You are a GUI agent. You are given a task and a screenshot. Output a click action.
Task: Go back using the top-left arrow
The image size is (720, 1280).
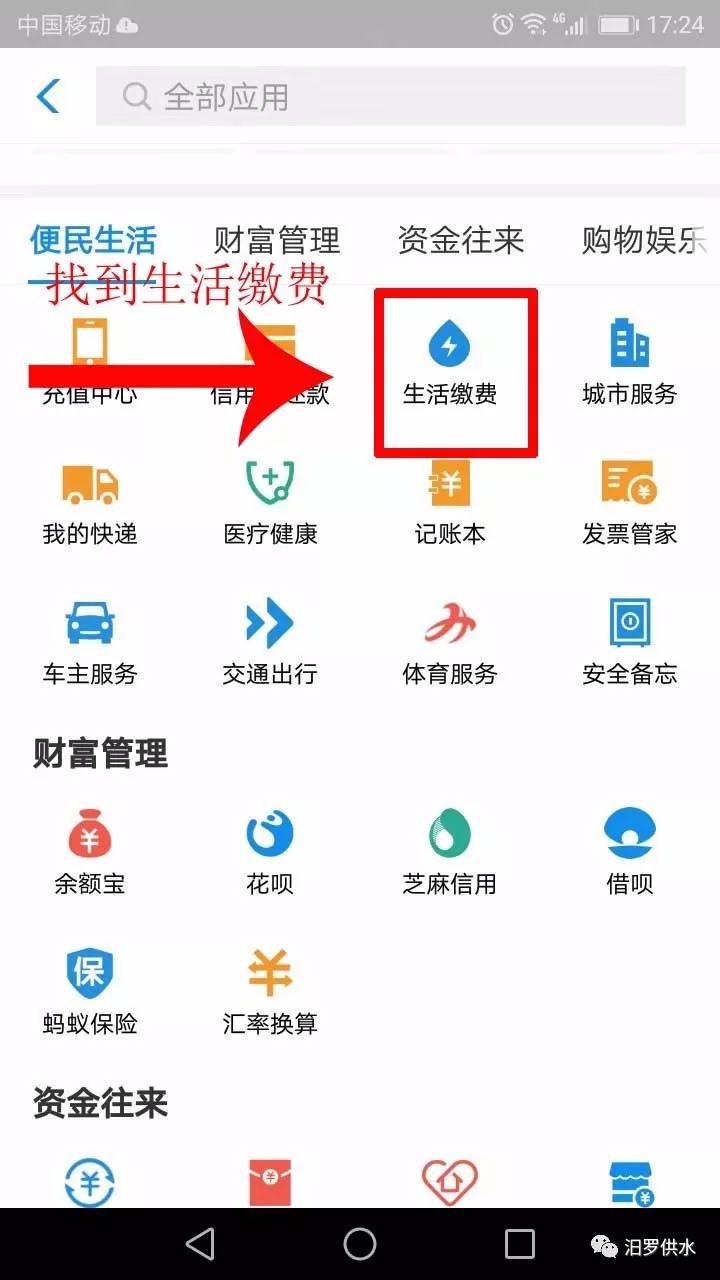coord(47,96)
